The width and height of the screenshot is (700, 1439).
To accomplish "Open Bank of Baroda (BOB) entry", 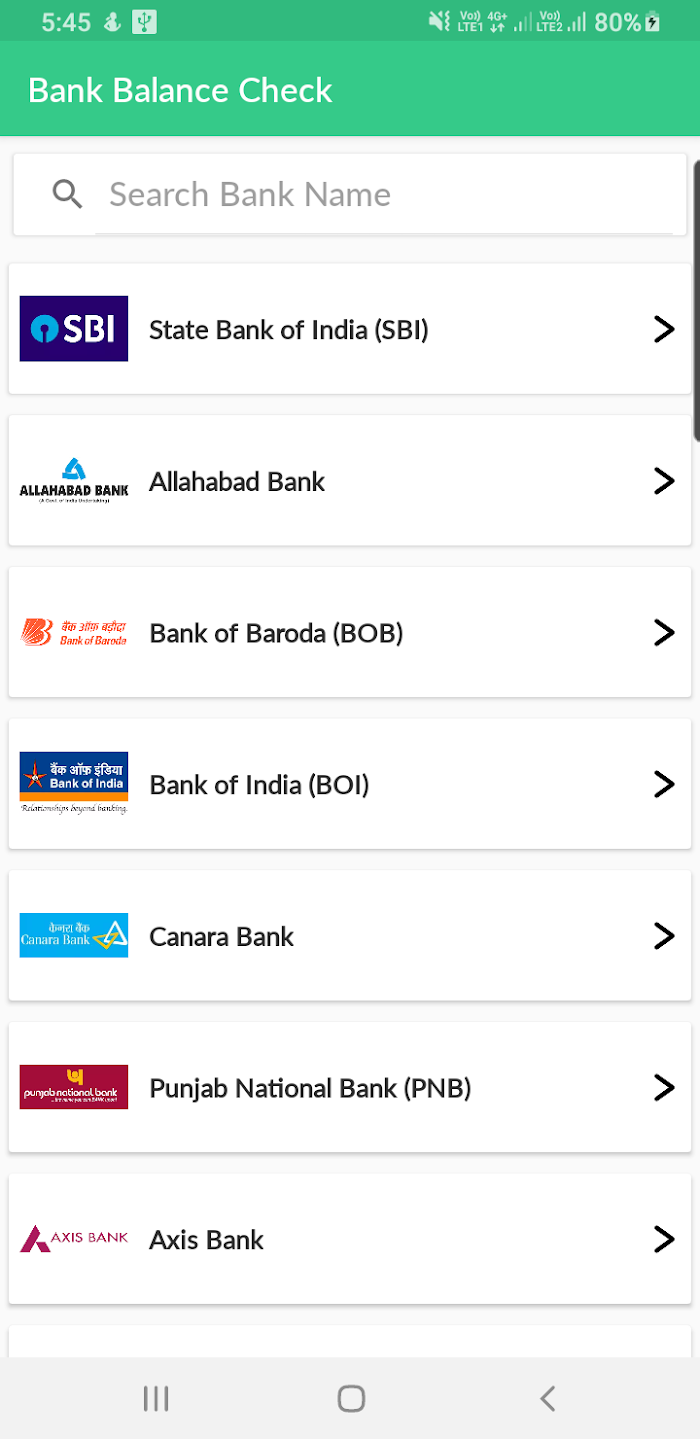I will point(349,633).
